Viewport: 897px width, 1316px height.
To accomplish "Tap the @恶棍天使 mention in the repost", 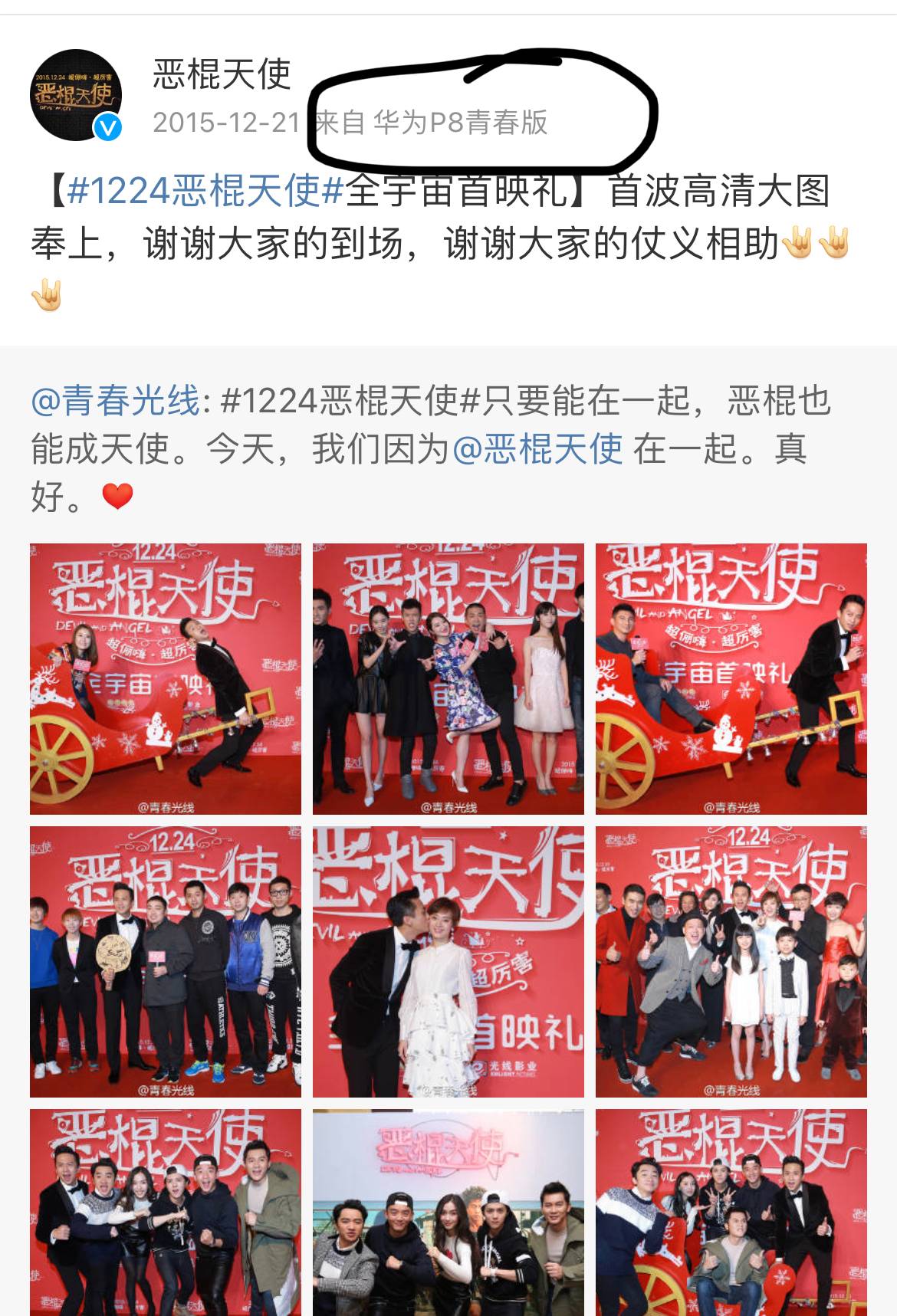I will pos(537,449).
